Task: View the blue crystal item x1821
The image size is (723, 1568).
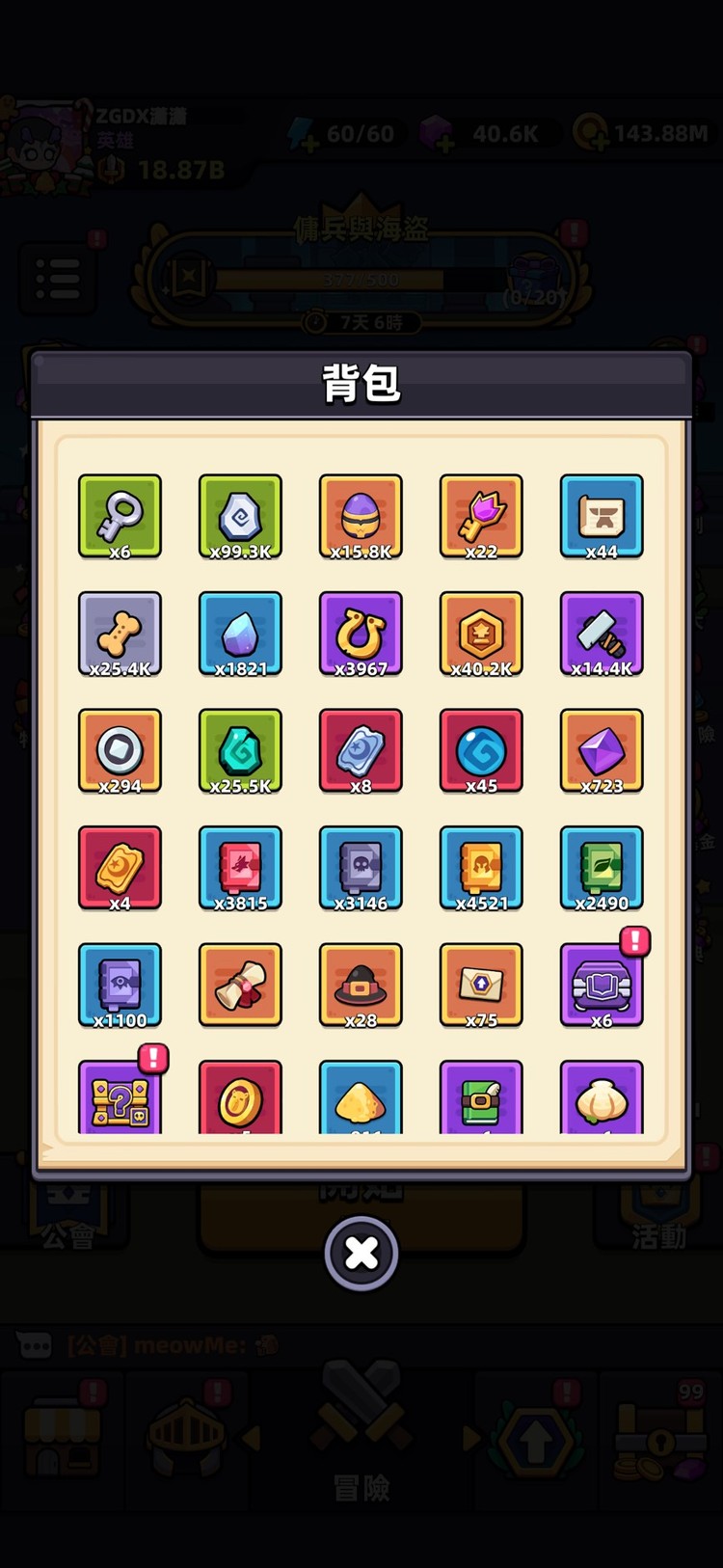Action: tap(240, 634)
